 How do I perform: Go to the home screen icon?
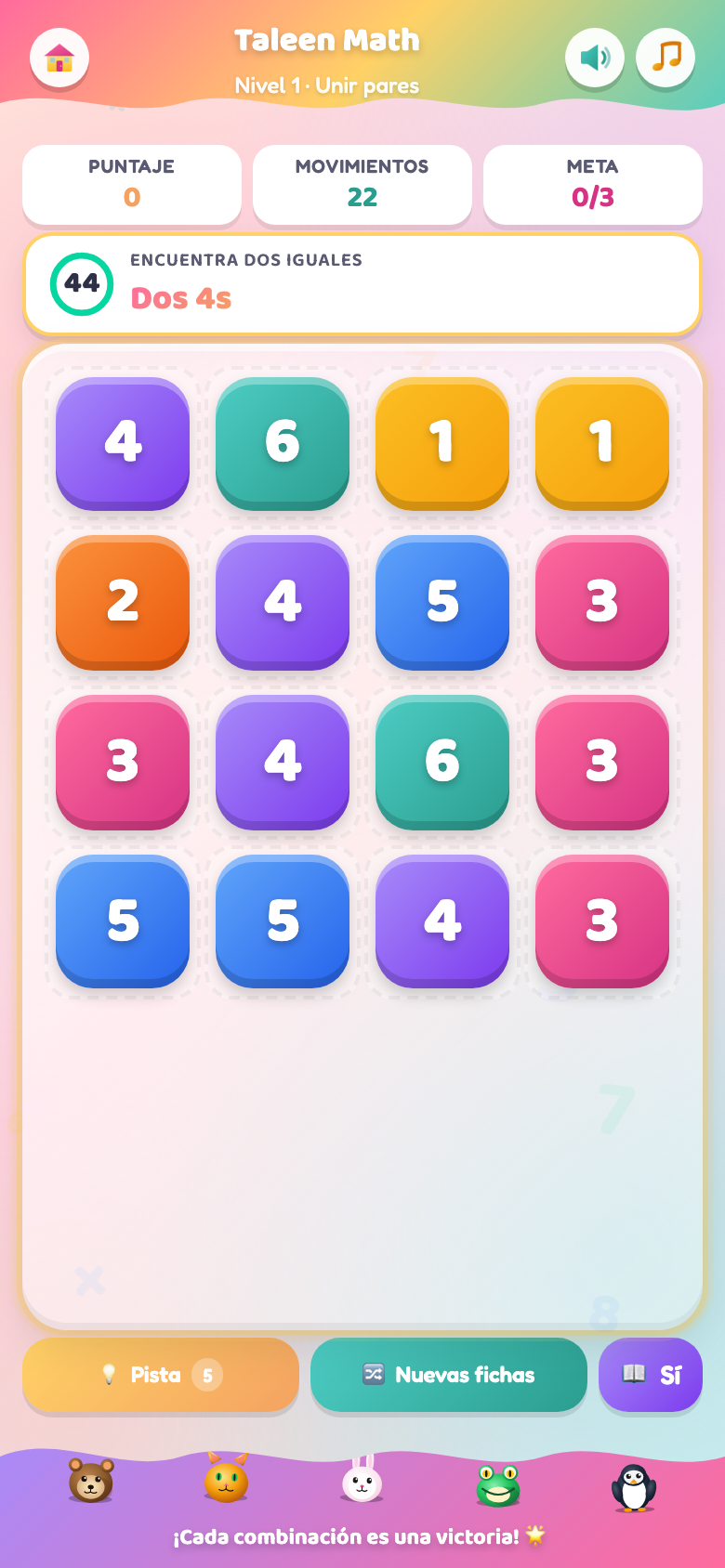click(59, 58)
